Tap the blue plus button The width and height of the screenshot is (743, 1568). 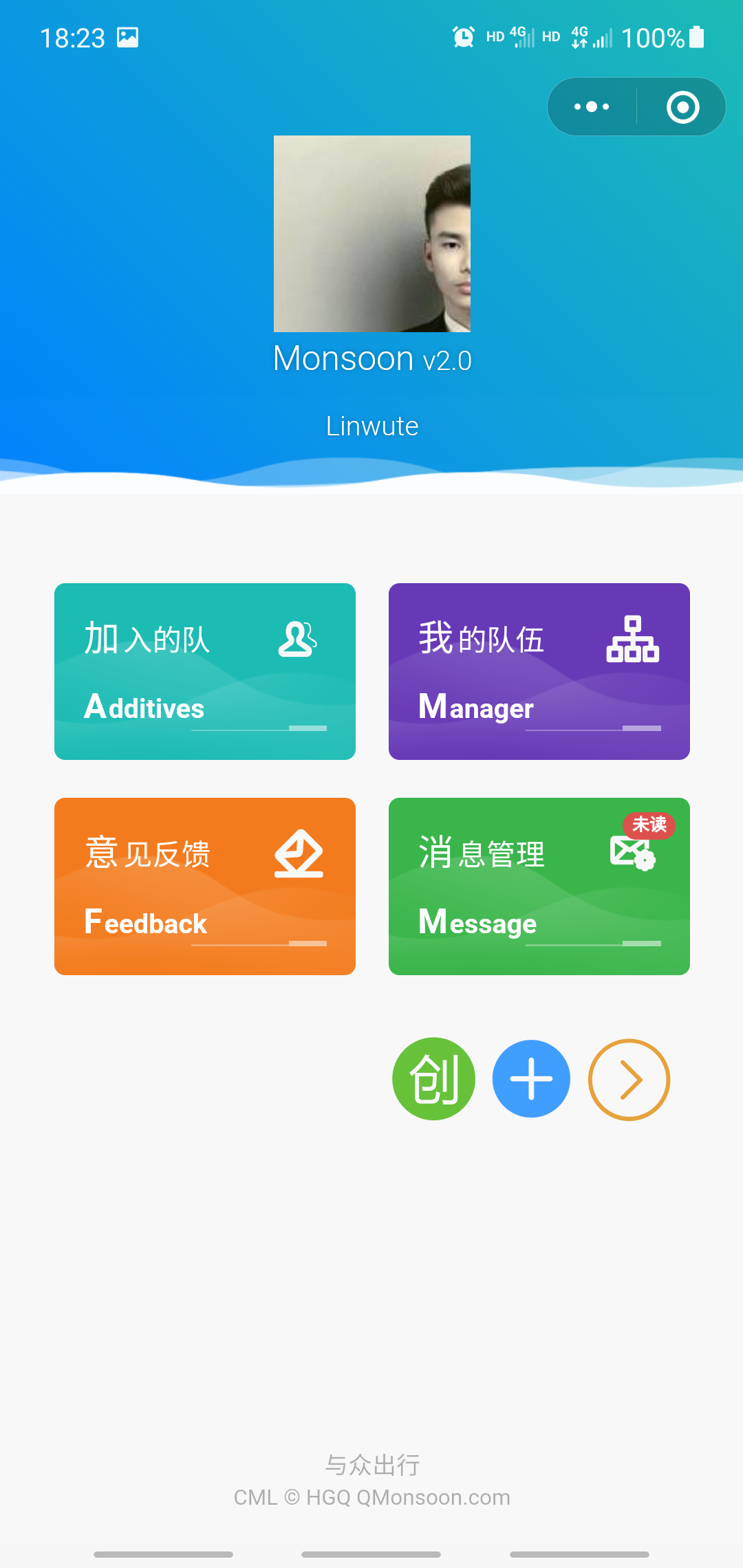point(531,1078)
